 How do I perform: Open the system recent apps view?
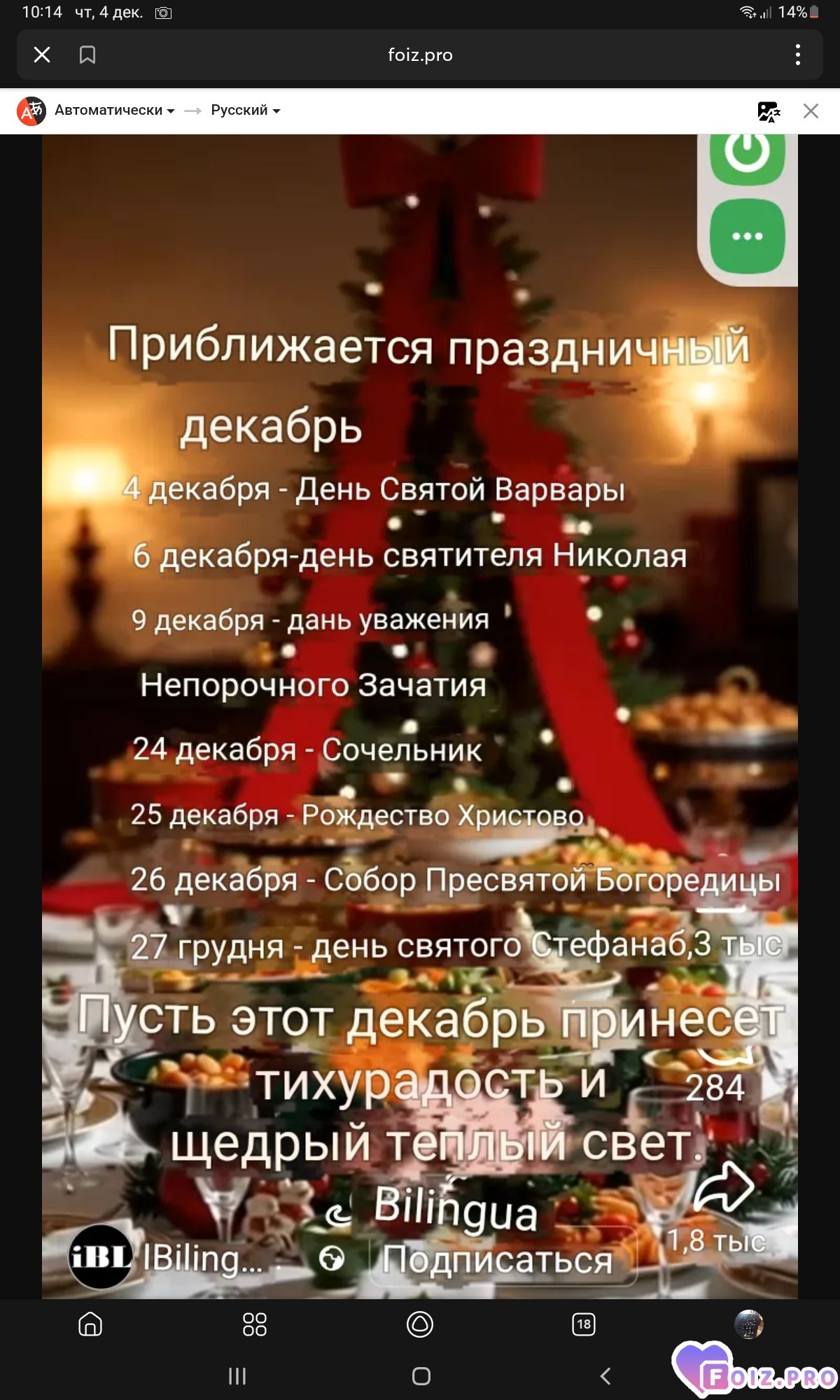point(237,1376)
